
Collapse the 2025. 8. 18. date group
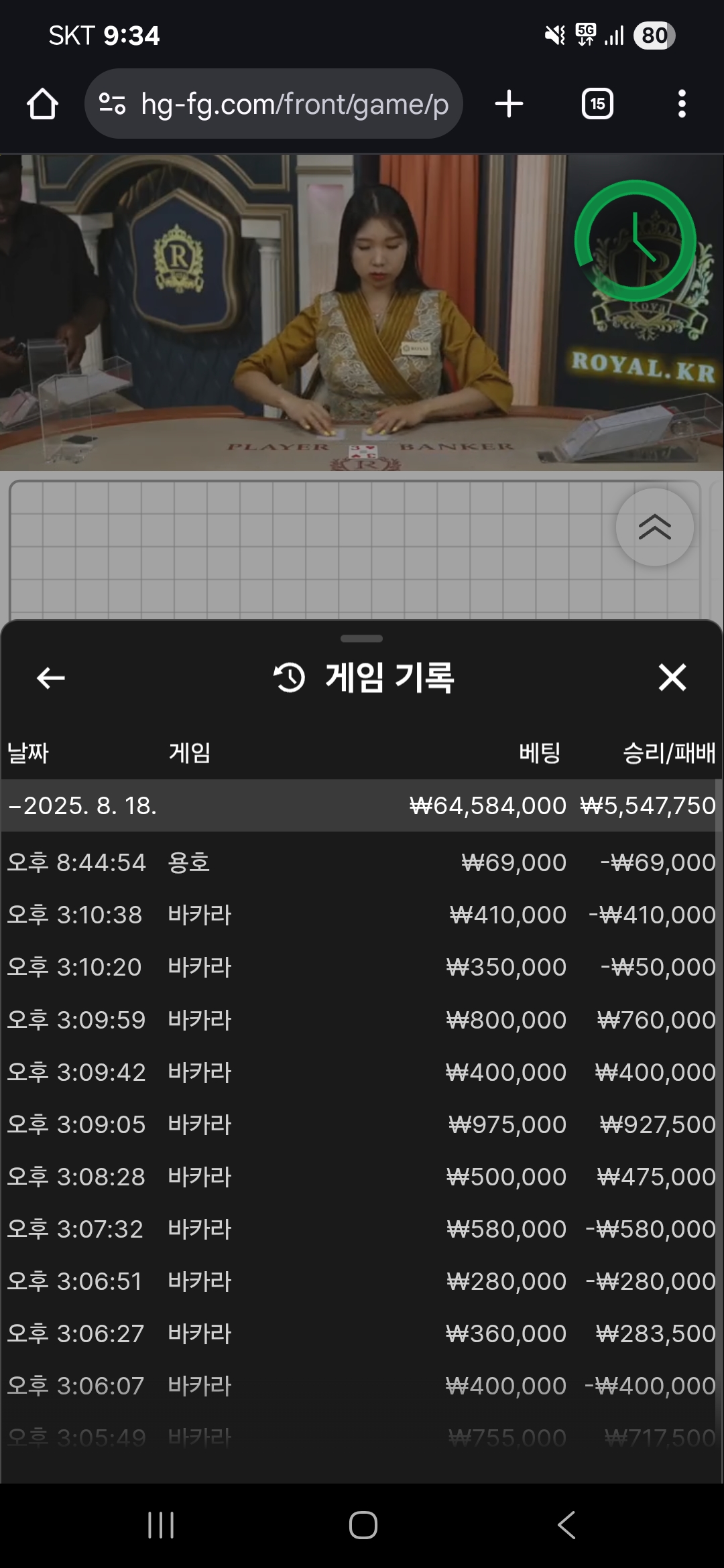(362, 805)
